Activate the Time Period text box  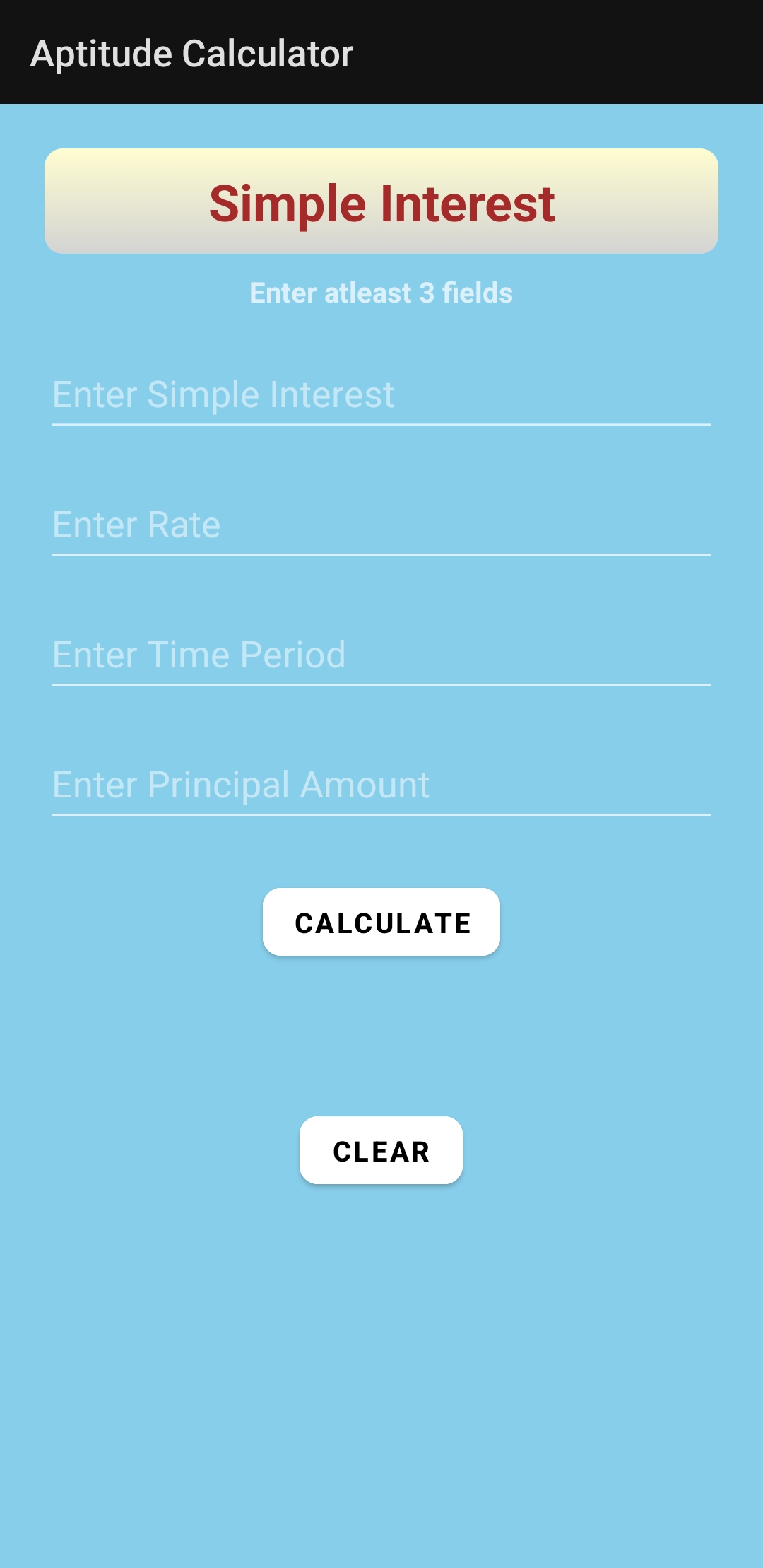pyautogui.click(x=381, y=655)
